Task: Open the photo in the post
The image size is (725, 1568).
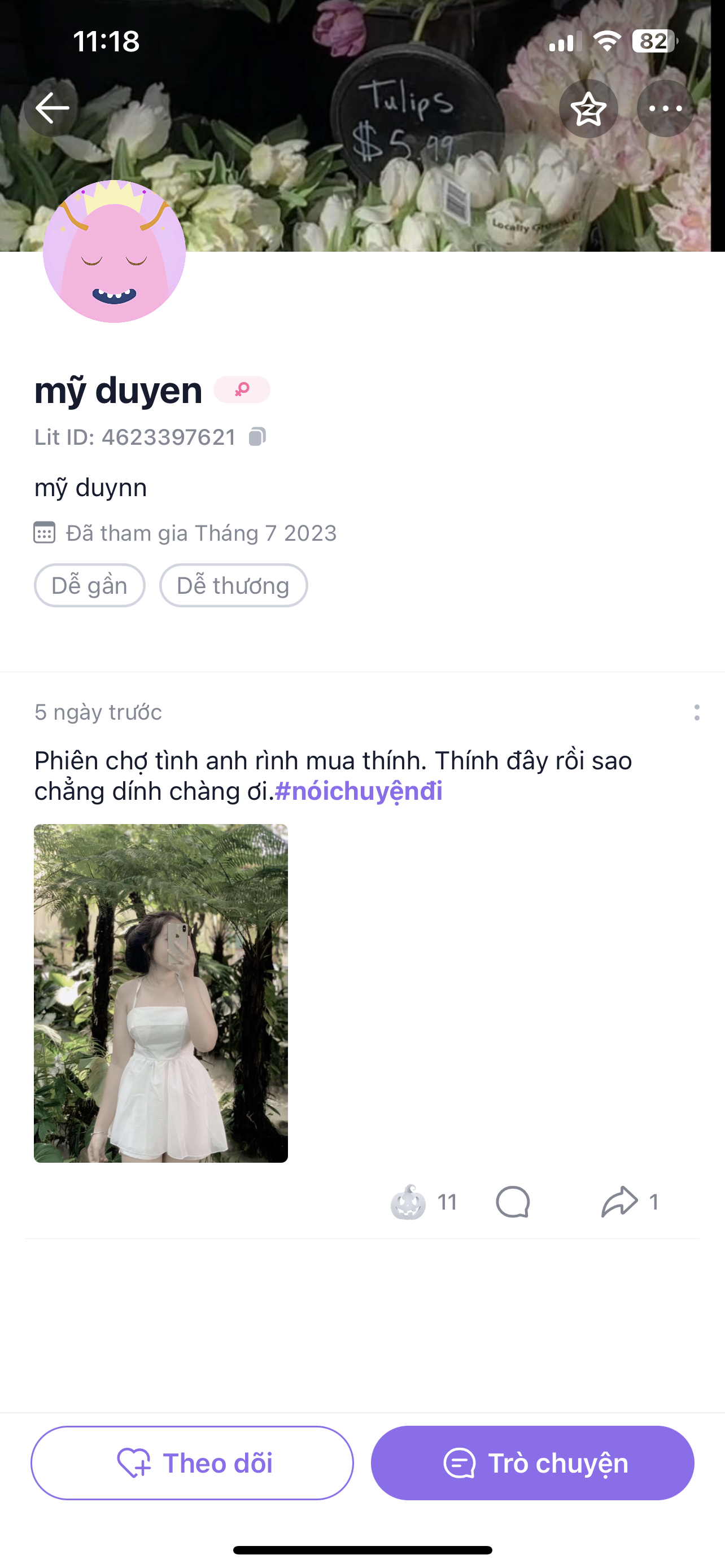Action: click(x=161, y=993)
